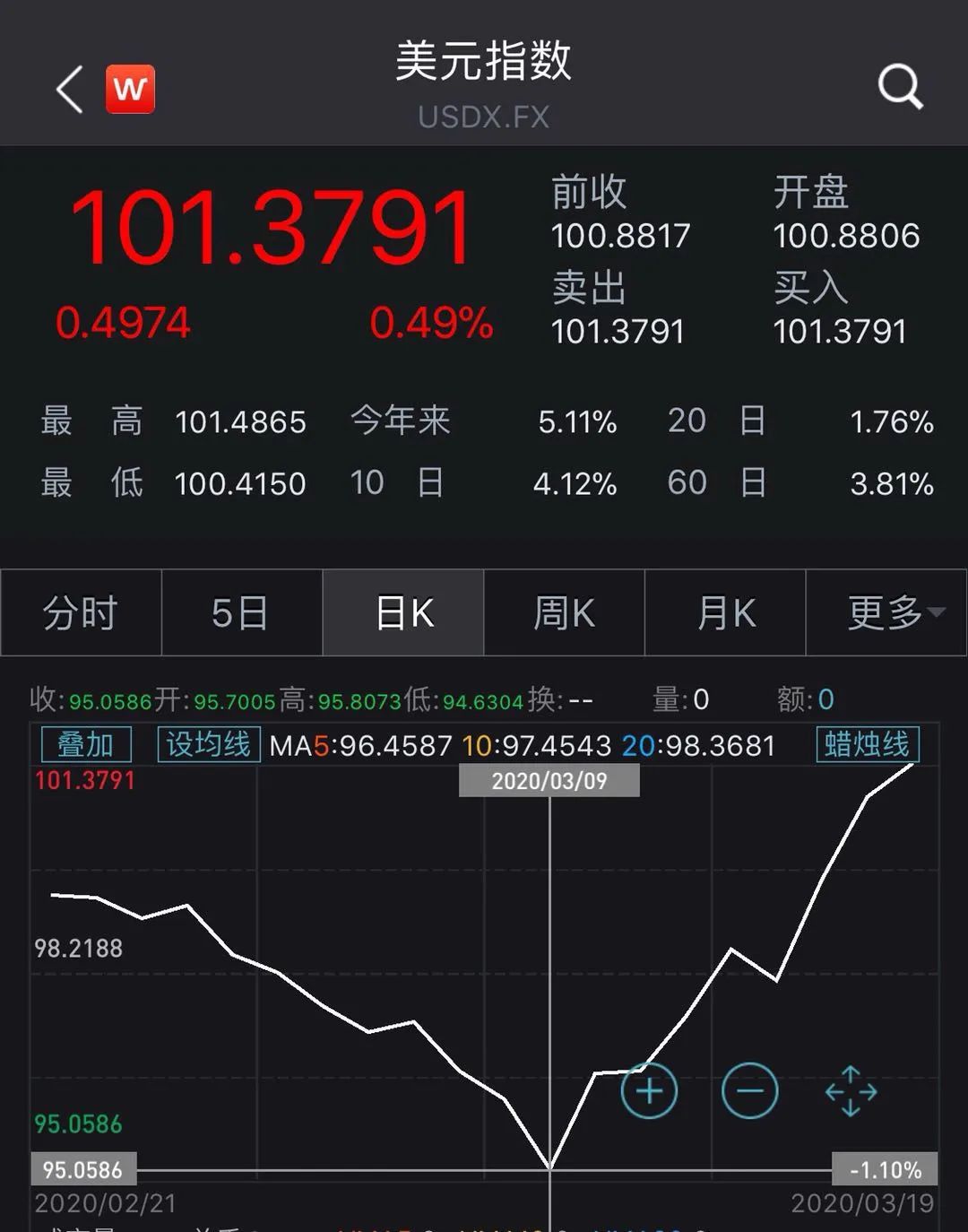The height and width of the screenshot is (1232, 968).
Task: Activate the chart pan arrows icon
Action: [850, 1090]
